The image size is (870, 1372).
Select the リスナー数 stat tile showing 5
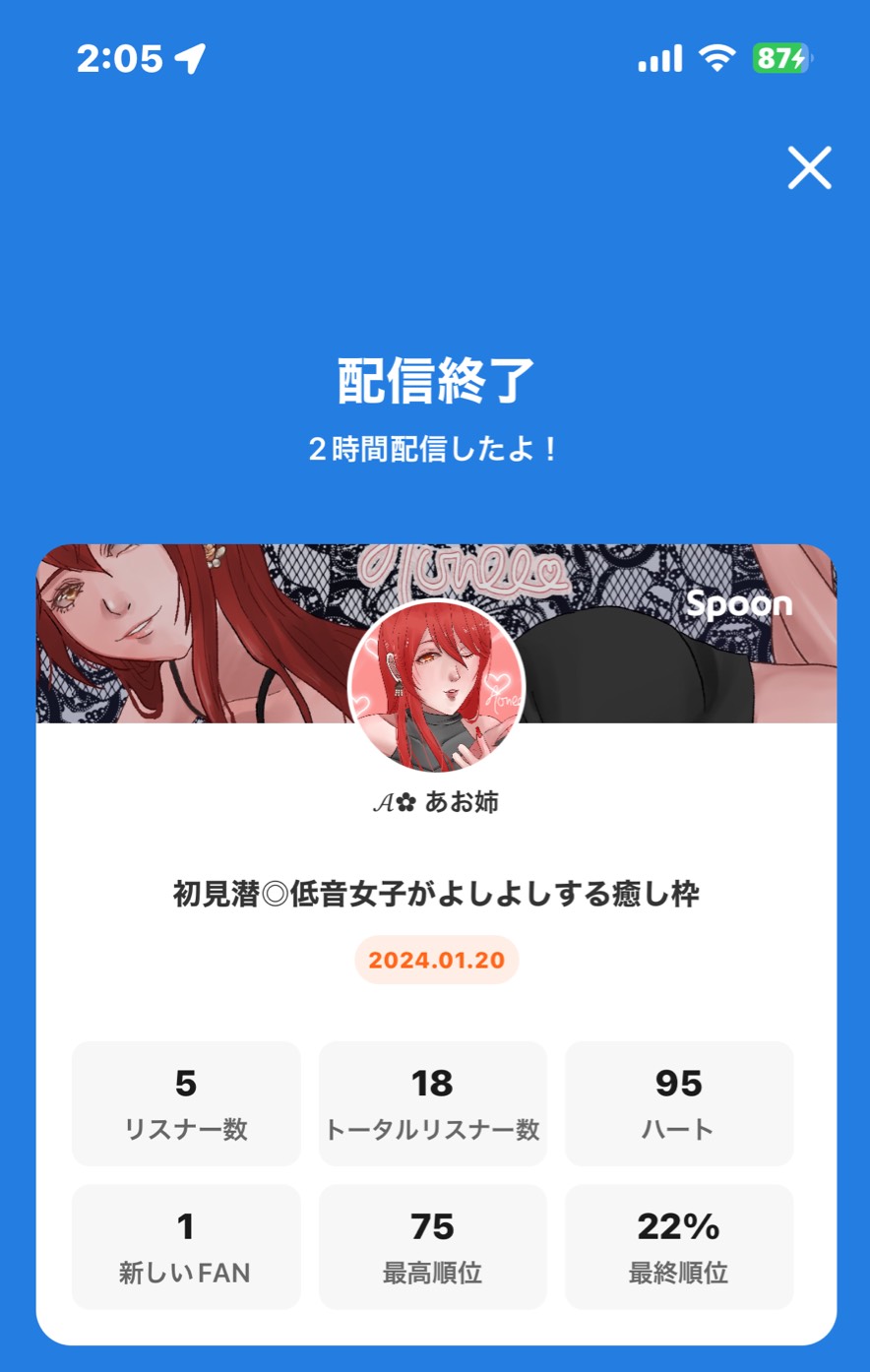[185, 1102]
